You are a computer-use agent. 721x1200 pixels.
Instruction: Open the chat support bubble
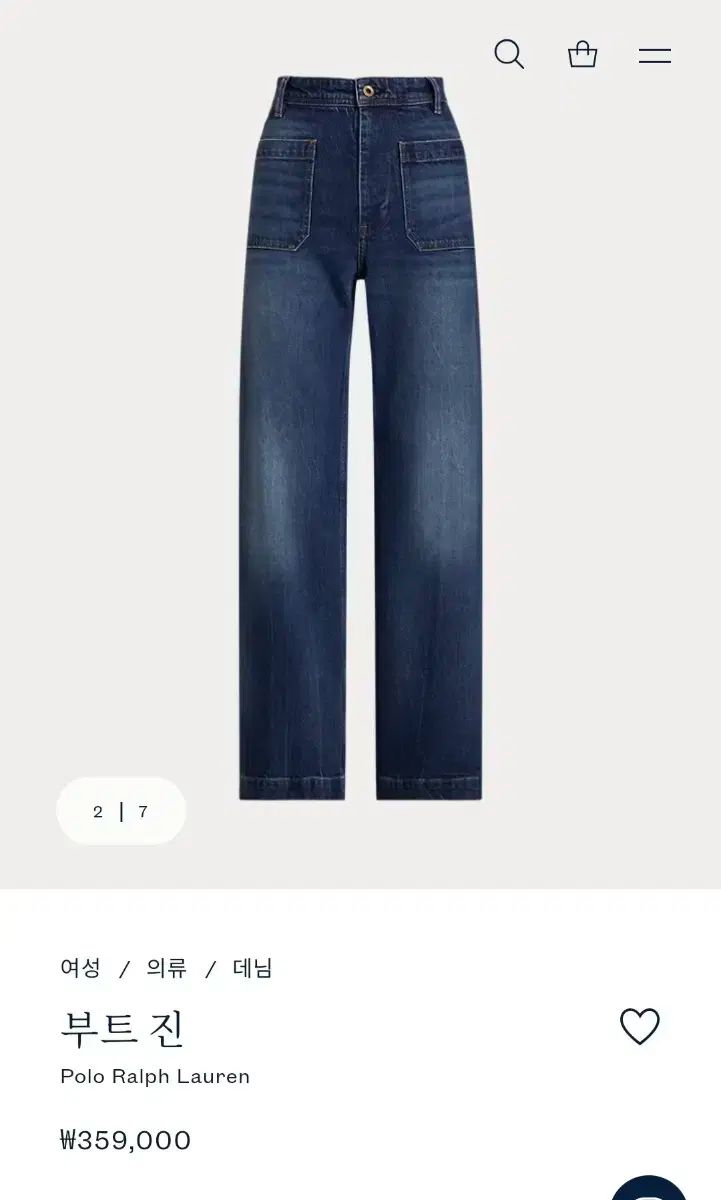pos(650,1189)
